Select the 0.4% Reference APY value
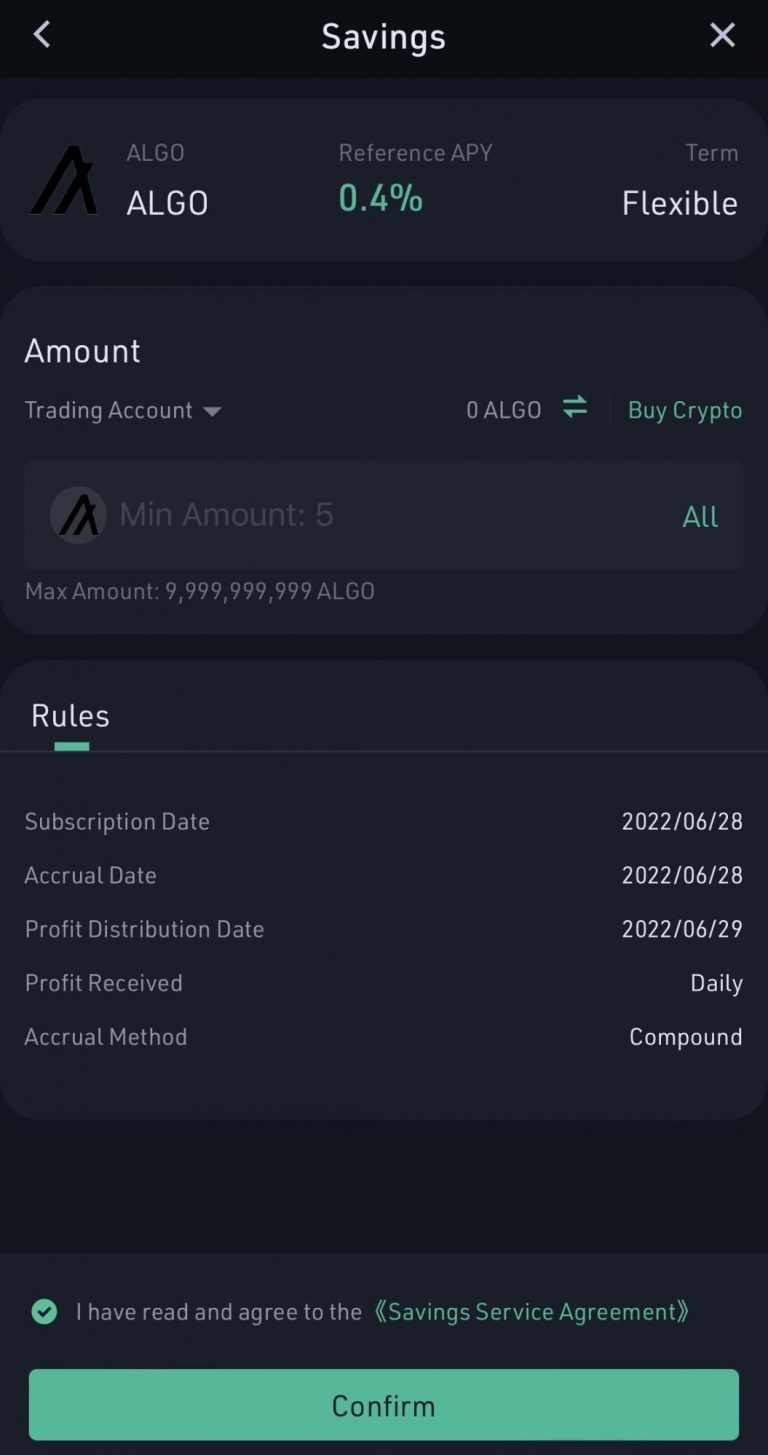The width and height of the screenshot is (768, 1455). tap(380, 197)
